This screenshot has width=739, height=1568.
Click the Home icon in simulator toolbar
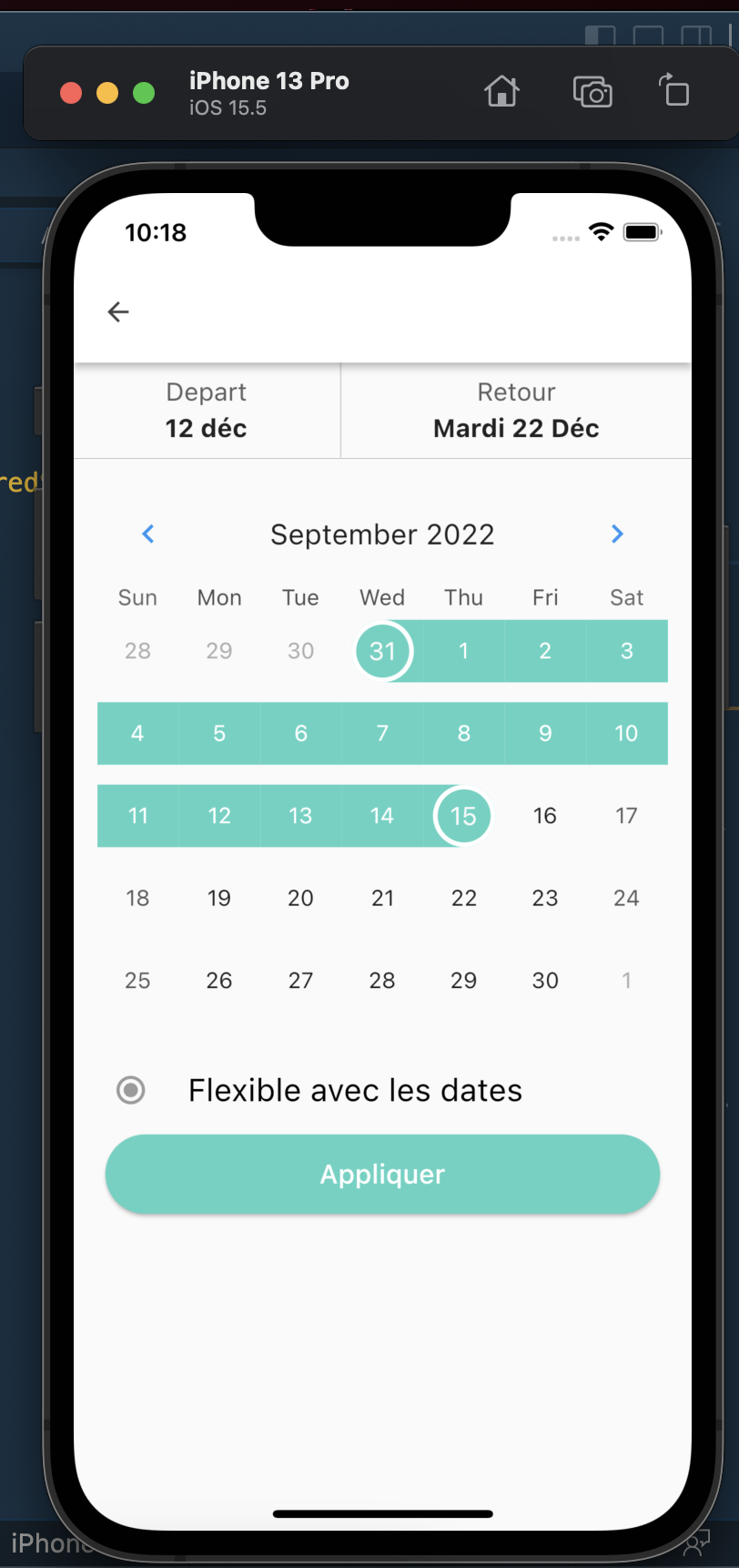(501, 92)
